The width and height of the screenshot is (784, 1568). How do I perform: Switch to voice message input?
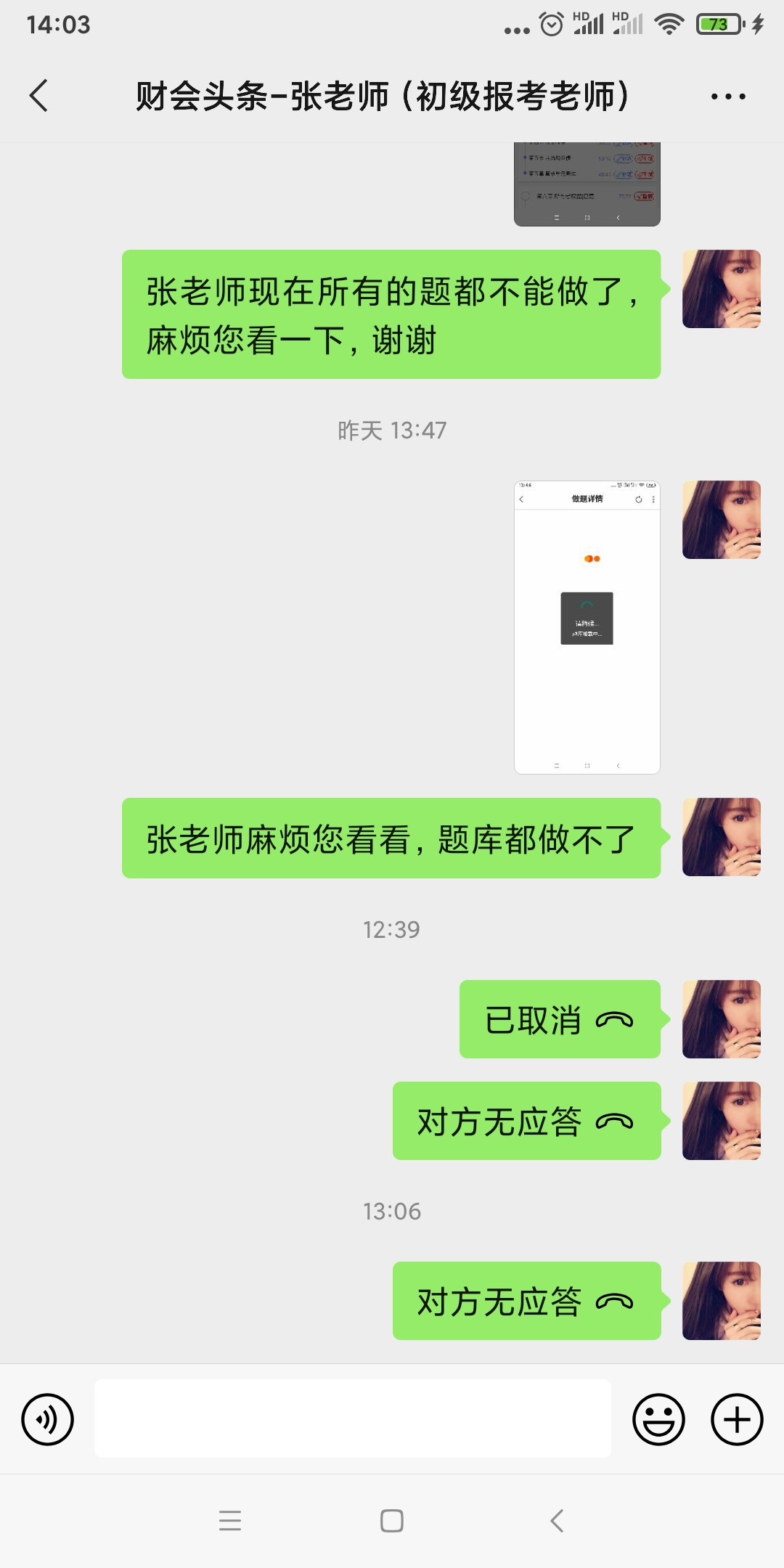(x=47, y=1419)
